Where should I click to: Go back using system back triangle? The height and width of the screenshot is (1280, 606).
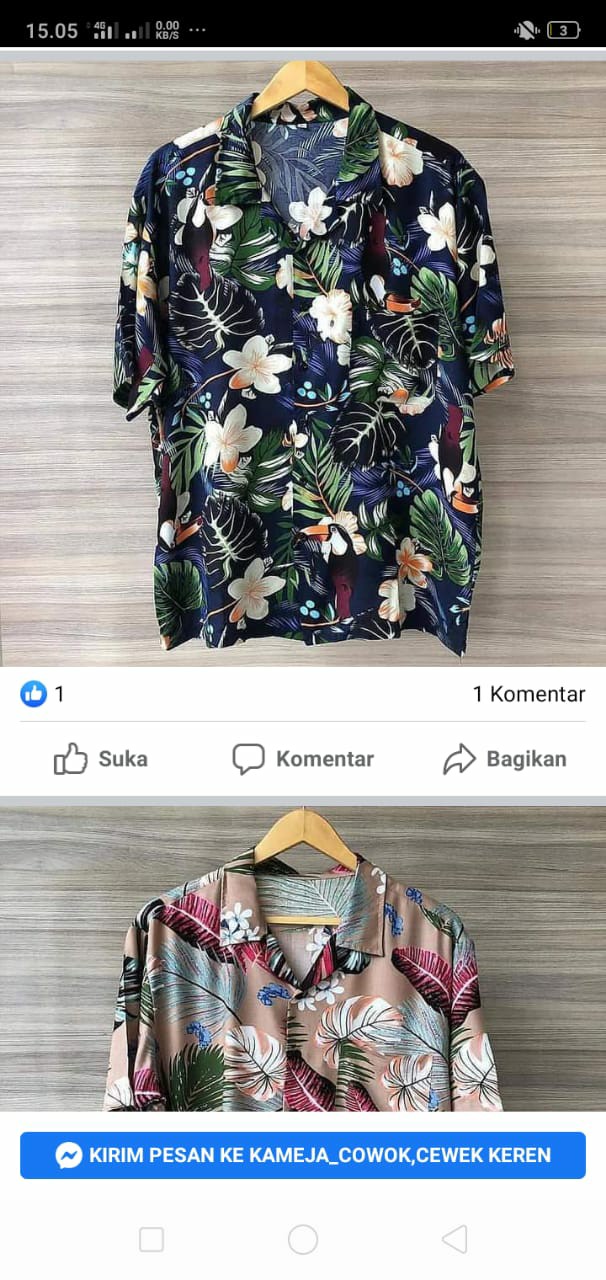coord(454,1240)
